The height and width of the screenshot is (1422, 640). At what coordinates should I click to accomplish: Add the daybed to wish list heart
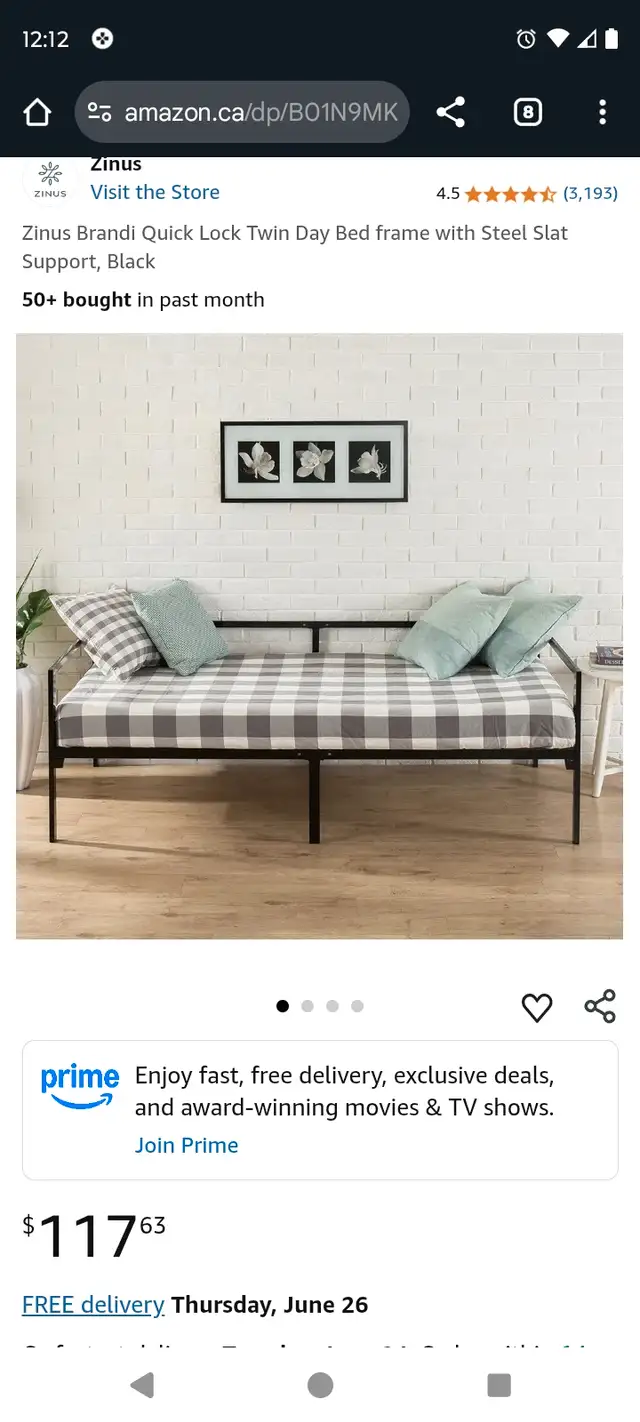(537, 1007)
